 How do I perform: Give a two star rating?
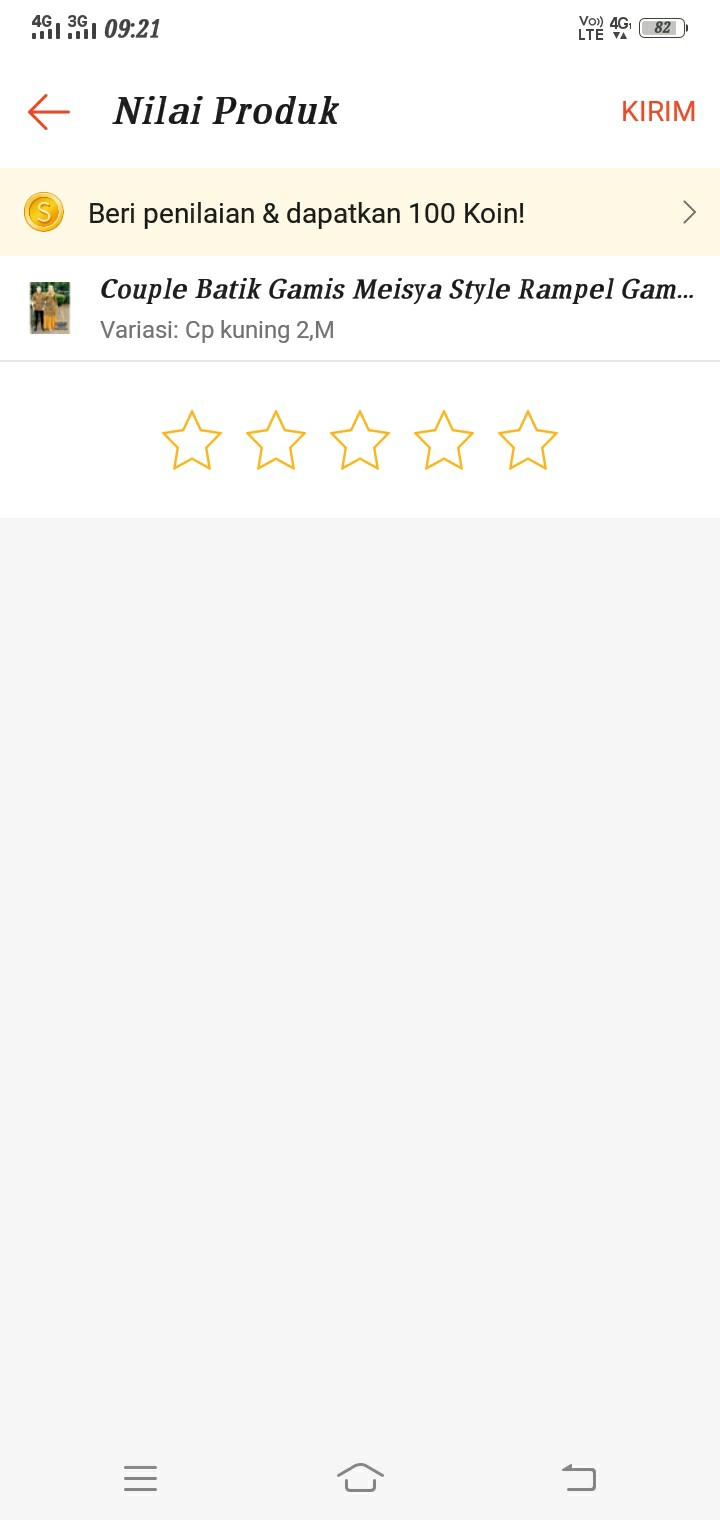(x=275, y=440)
